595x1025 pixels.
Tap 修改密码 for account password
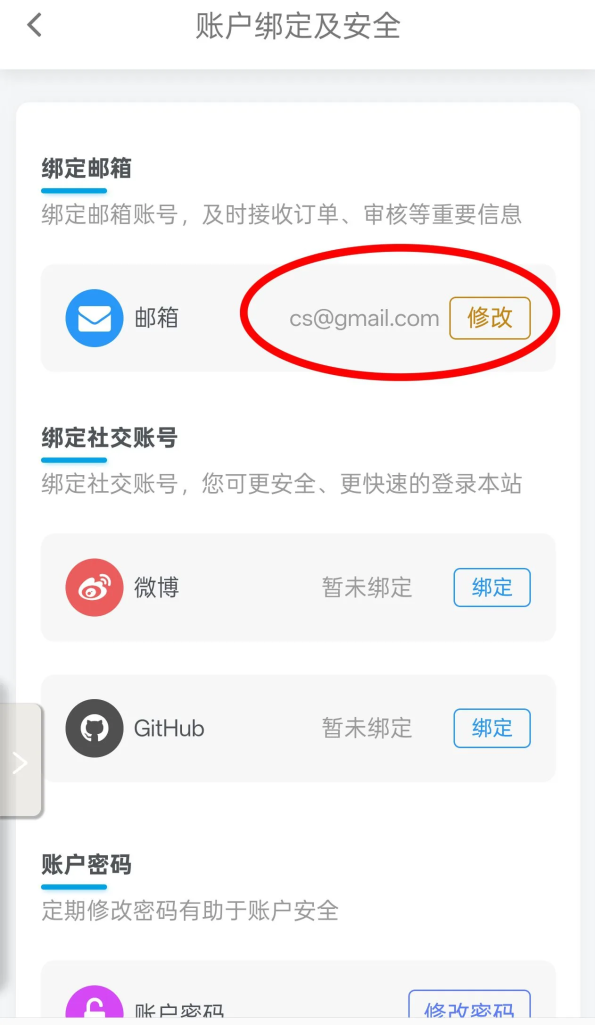(469, 1007)
